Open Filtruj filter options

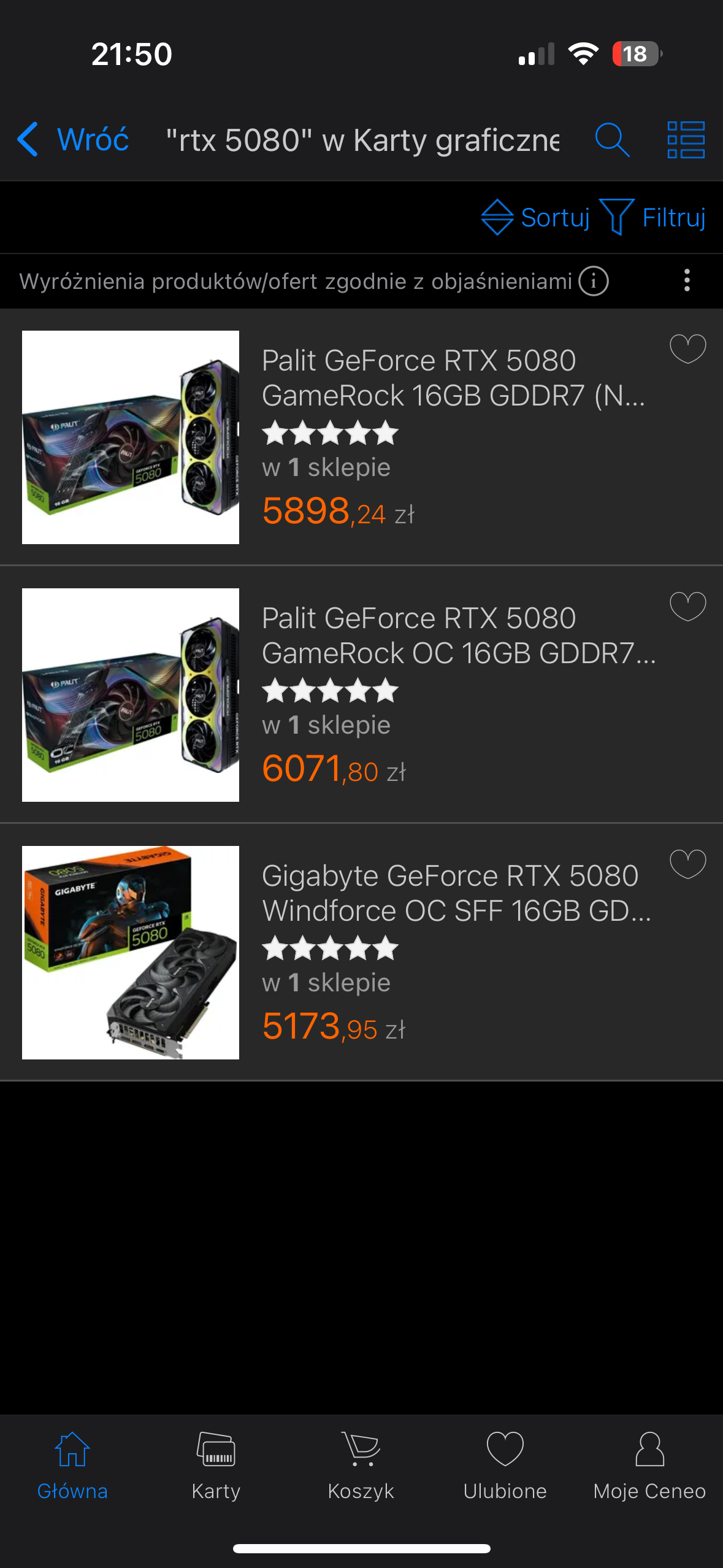(653, 218)
